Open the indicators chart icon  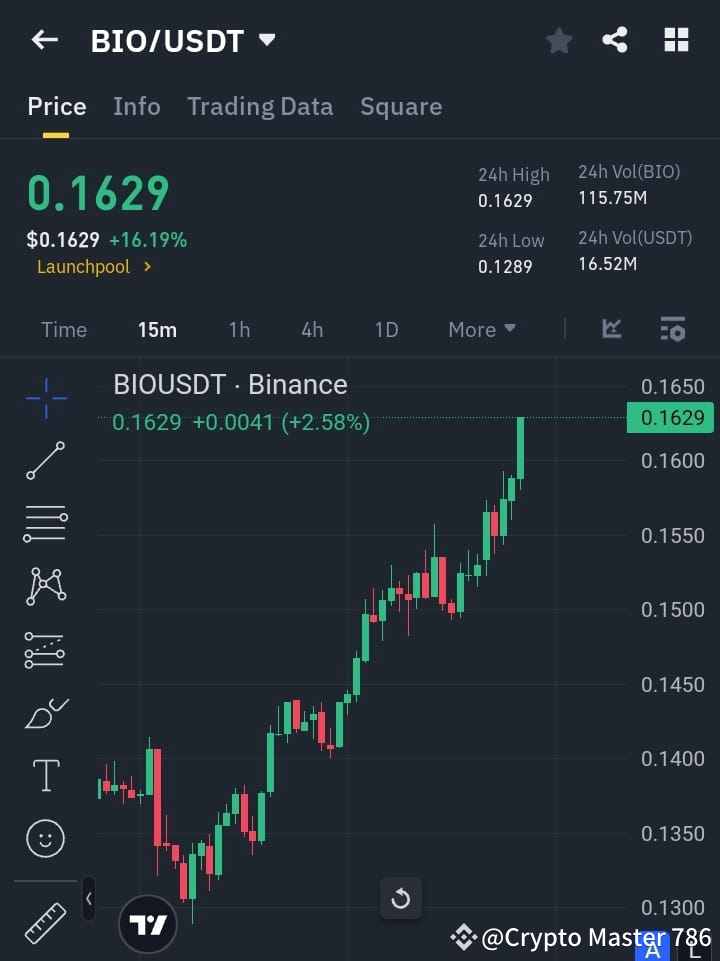pyautogui.click(x=610, y=329)
